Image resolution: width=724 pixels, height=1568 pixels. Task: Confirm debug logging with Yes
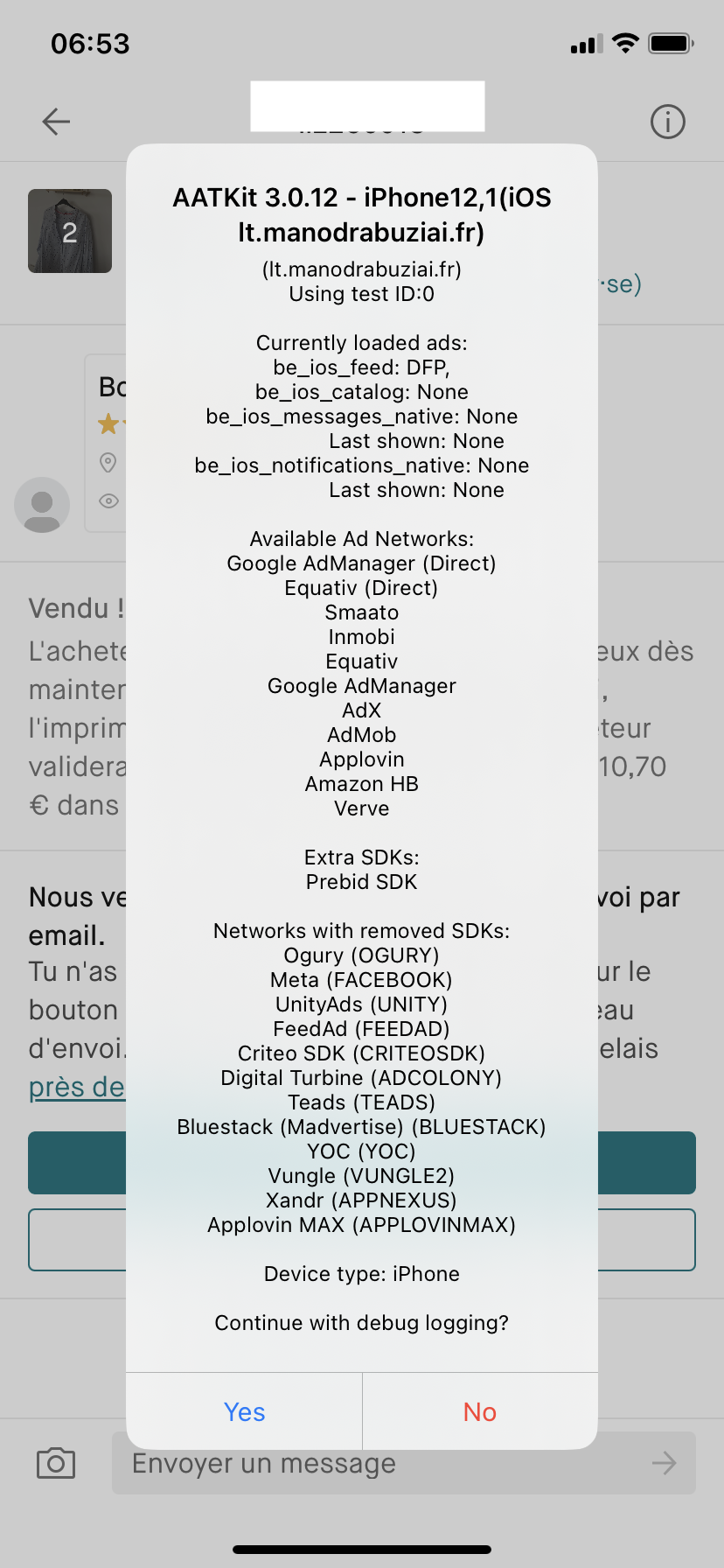(x=244, y=1411)
